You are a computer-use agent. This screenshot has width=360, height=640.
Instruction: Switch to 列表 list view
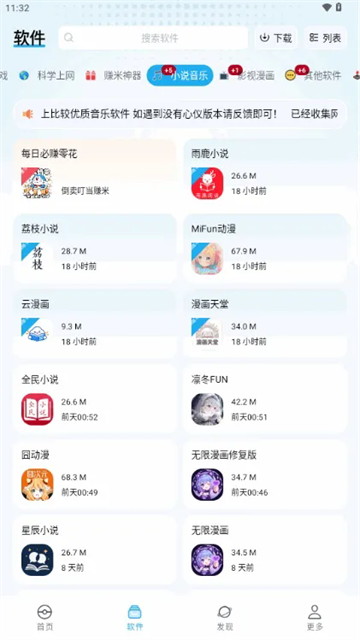(x=325, y=38)
